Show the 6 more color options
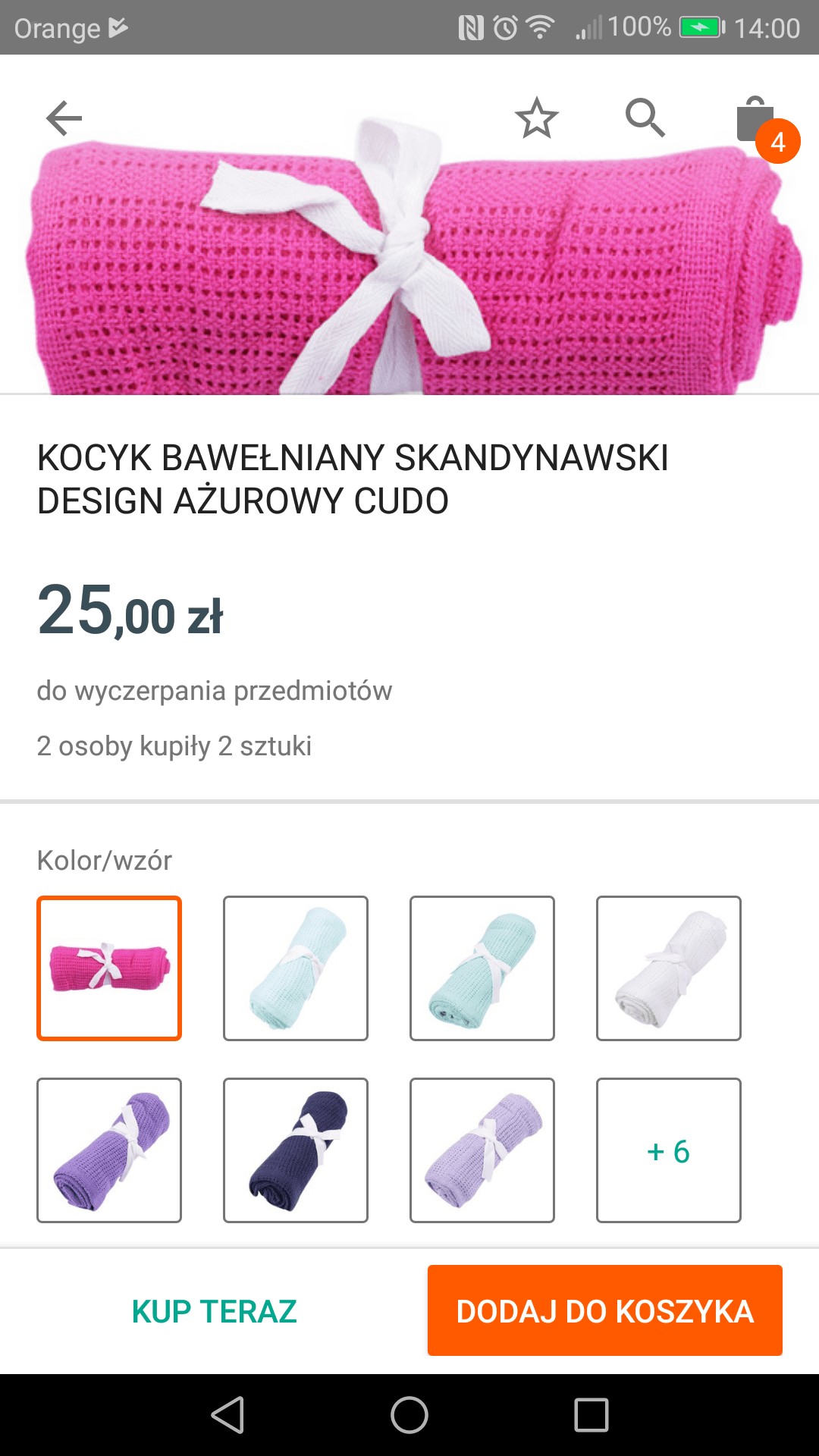Viewport: 819px width, 1456px height. (669, 1150)
